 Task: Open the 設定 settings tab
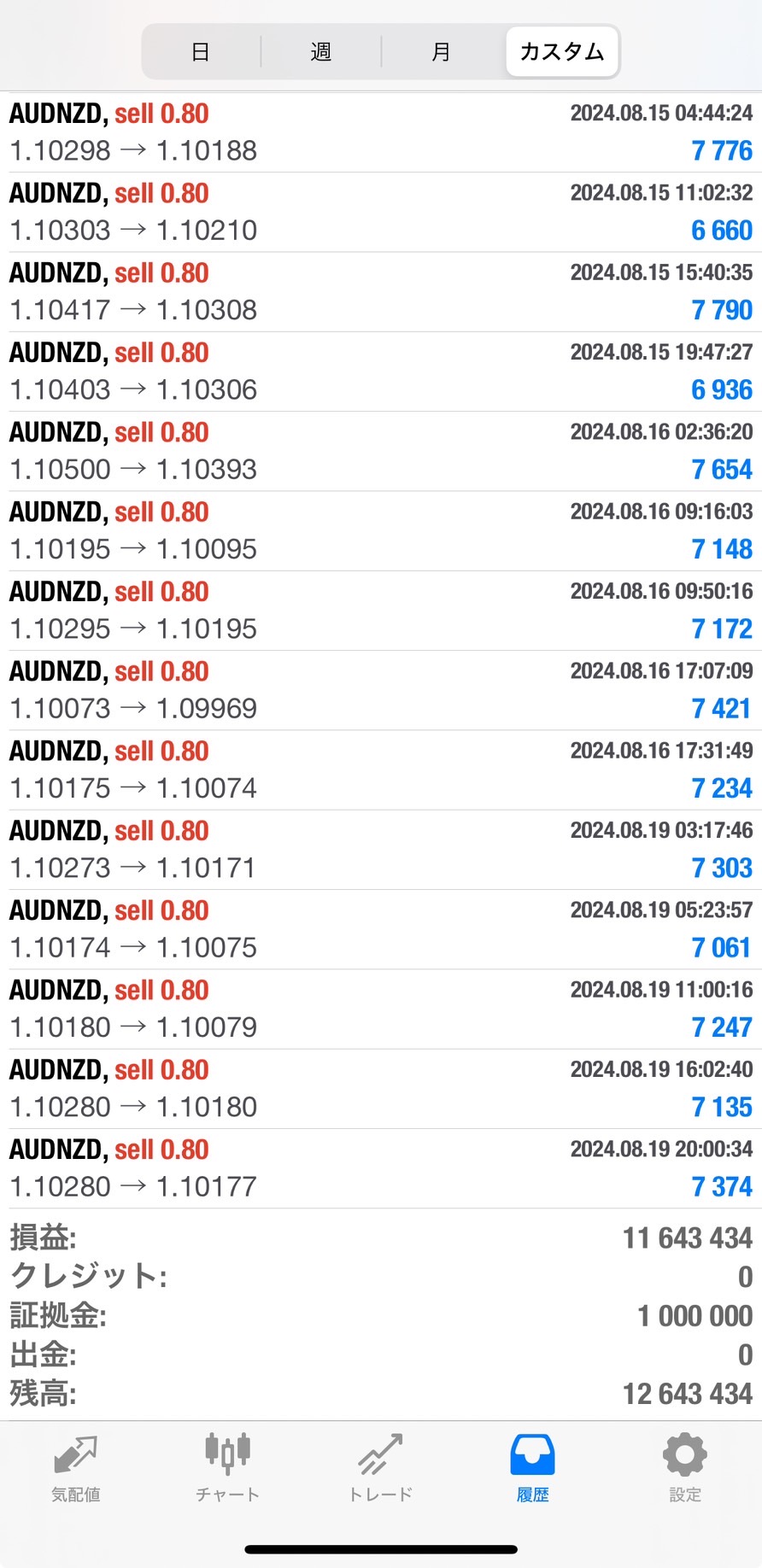pyautogui.click(x=684, y=1469)
